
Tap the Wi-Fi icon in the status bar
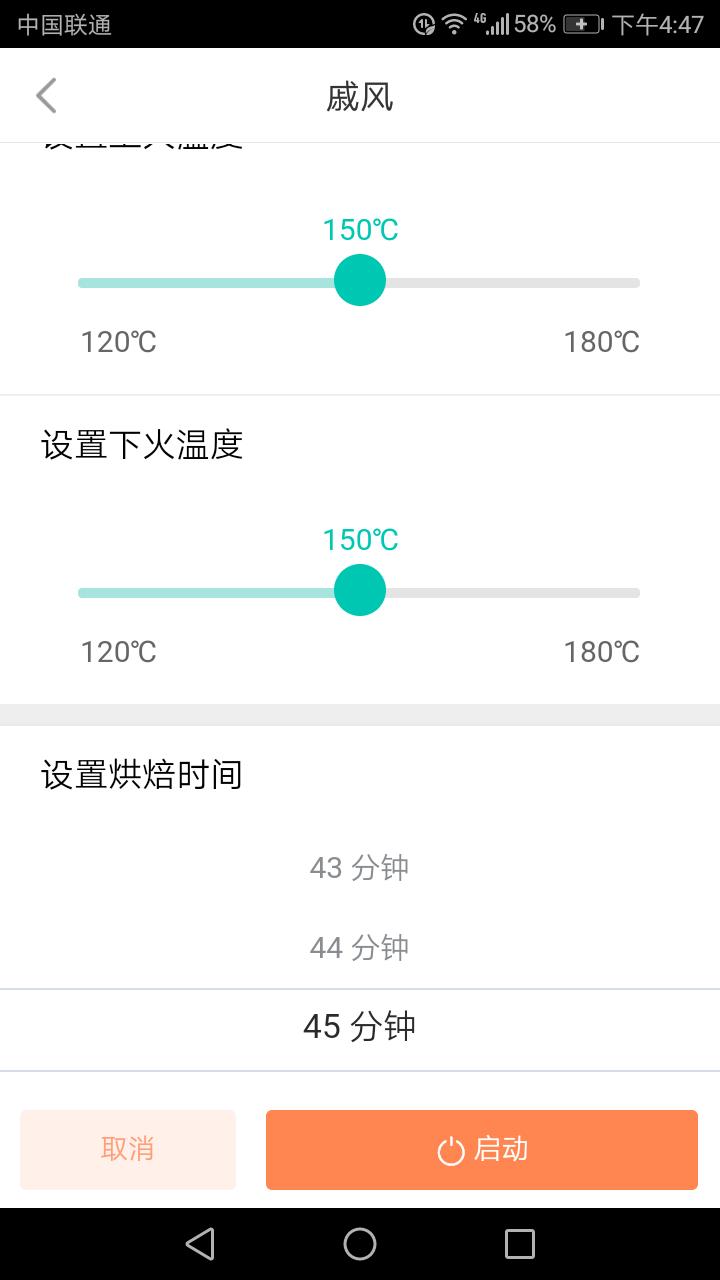point(452,24)
